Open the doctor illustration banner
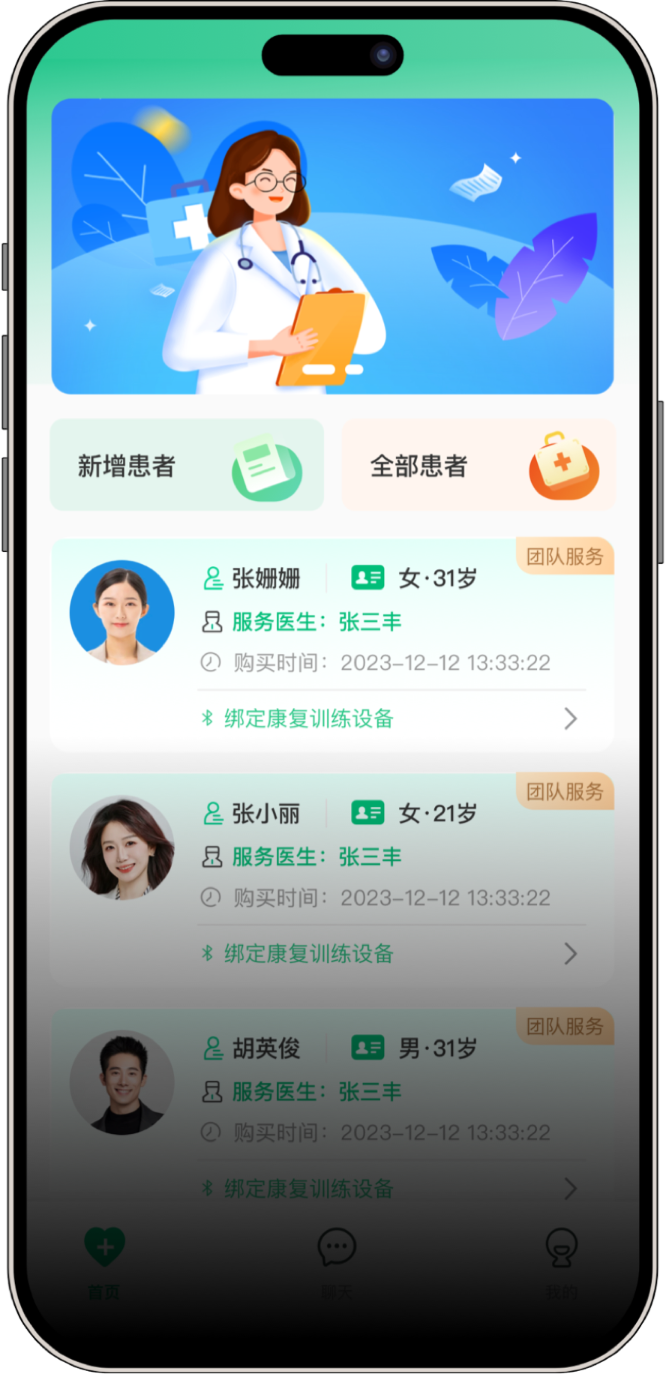 point(332,246)
